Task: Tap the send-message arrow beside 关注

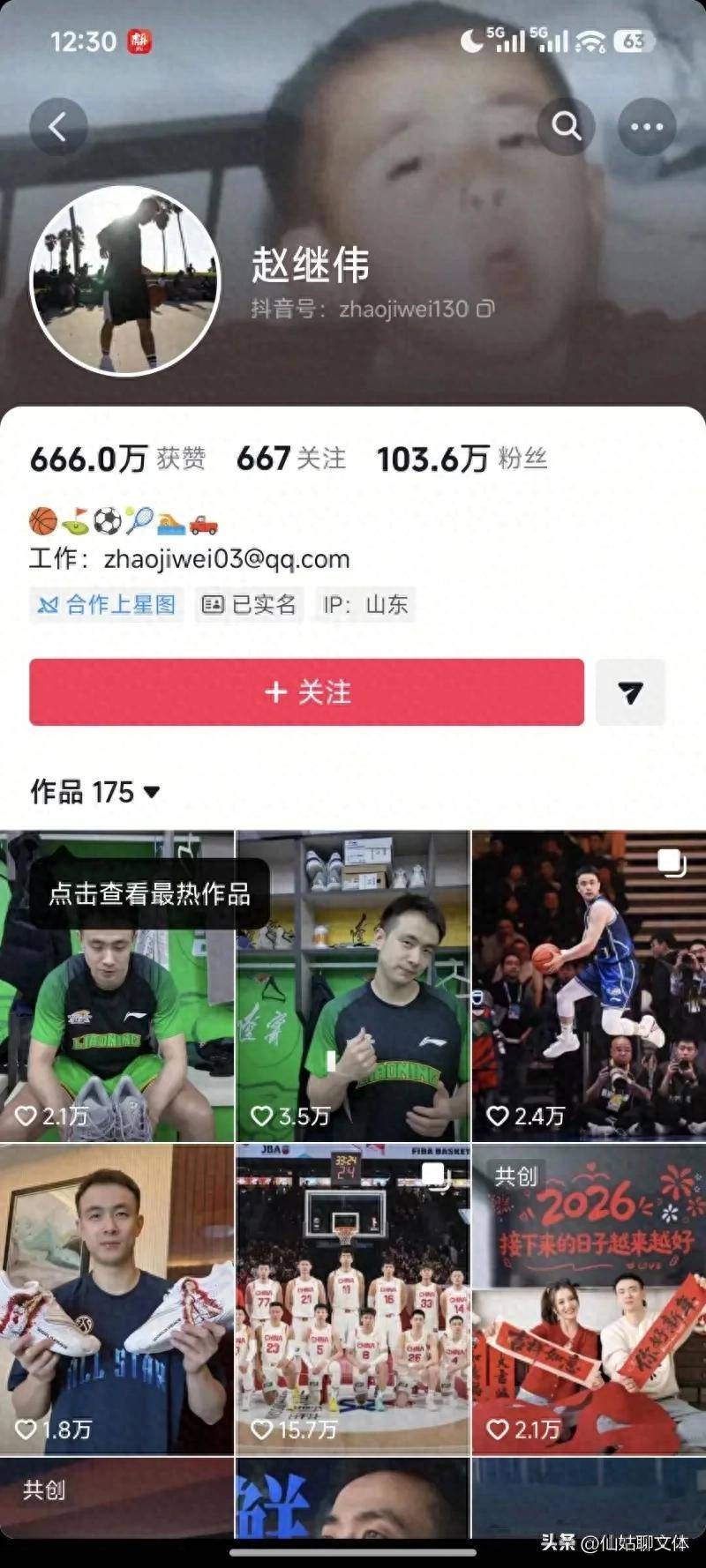Action: coord(630,692)
